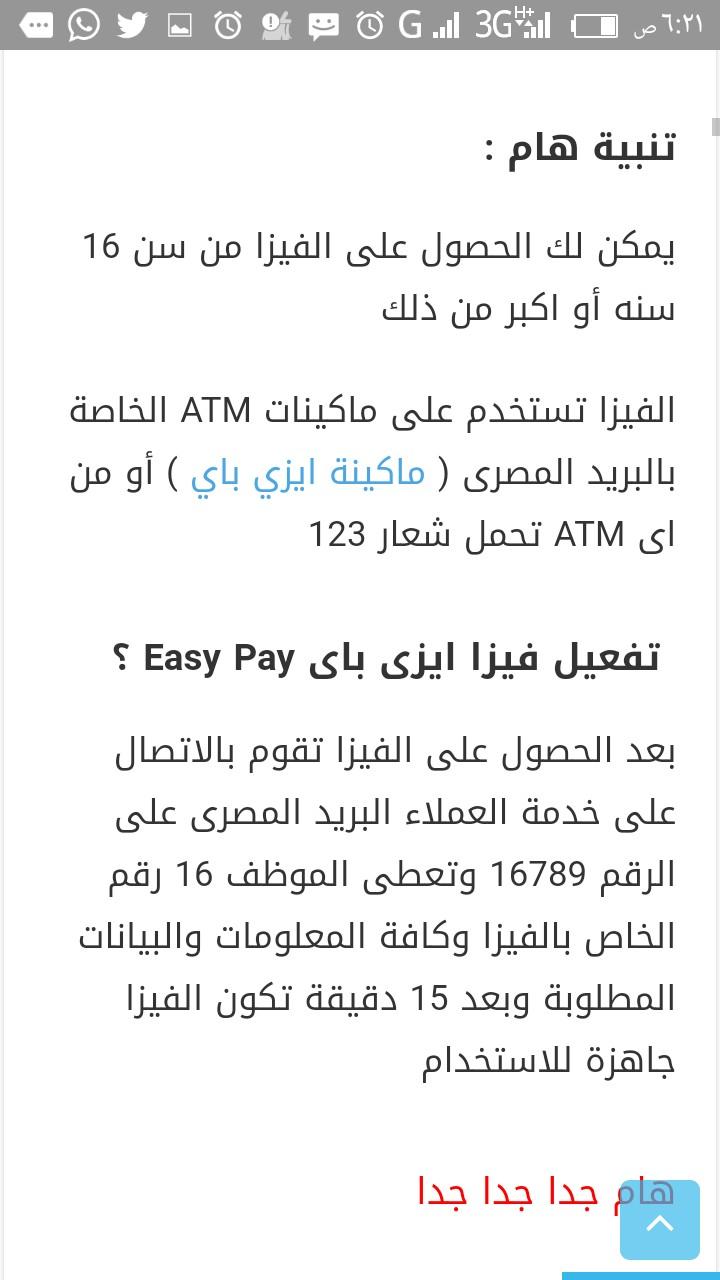The height and width of the screenshot is (1280, 720).
Task: Tap the scroll-to-top arrow button
Action: pyautogui.click(x=660, y=1220)
